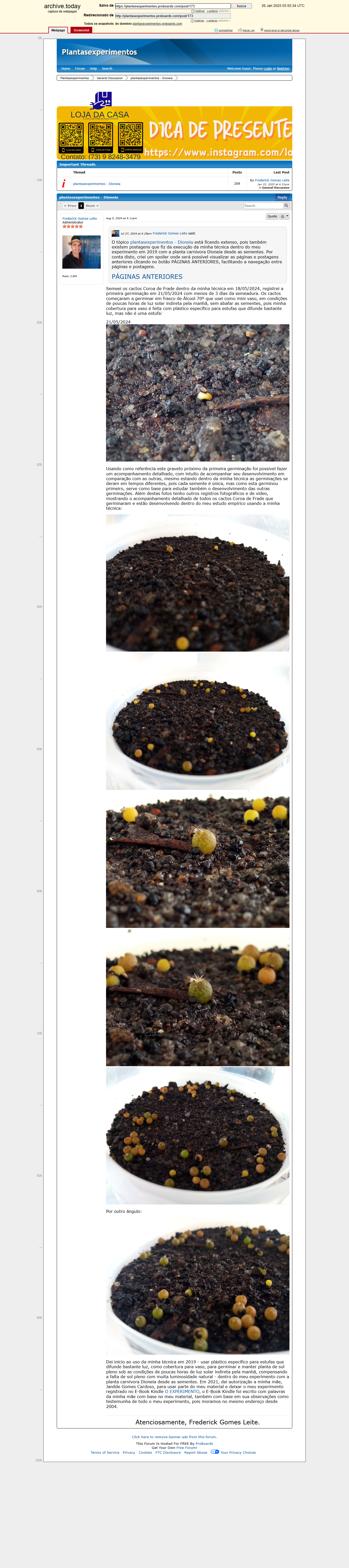
Task: Open Help in the navigation bar
Action: tap(93, 69)
